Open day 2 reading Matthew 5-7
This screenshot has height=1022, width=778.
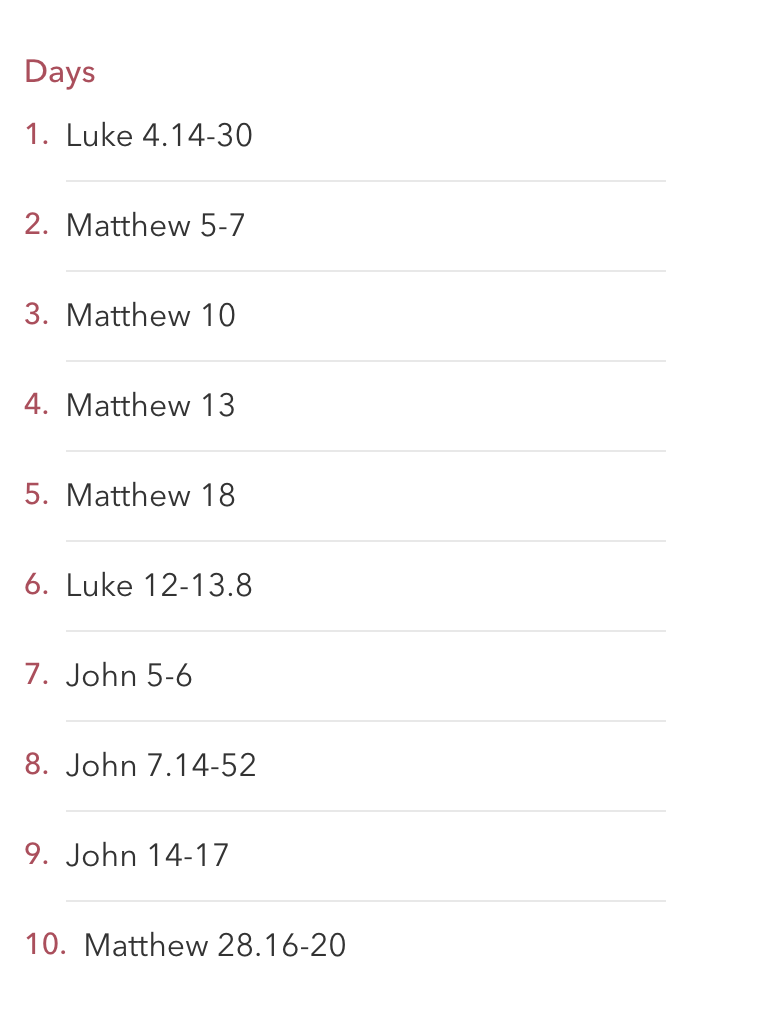tap(155, 225)
